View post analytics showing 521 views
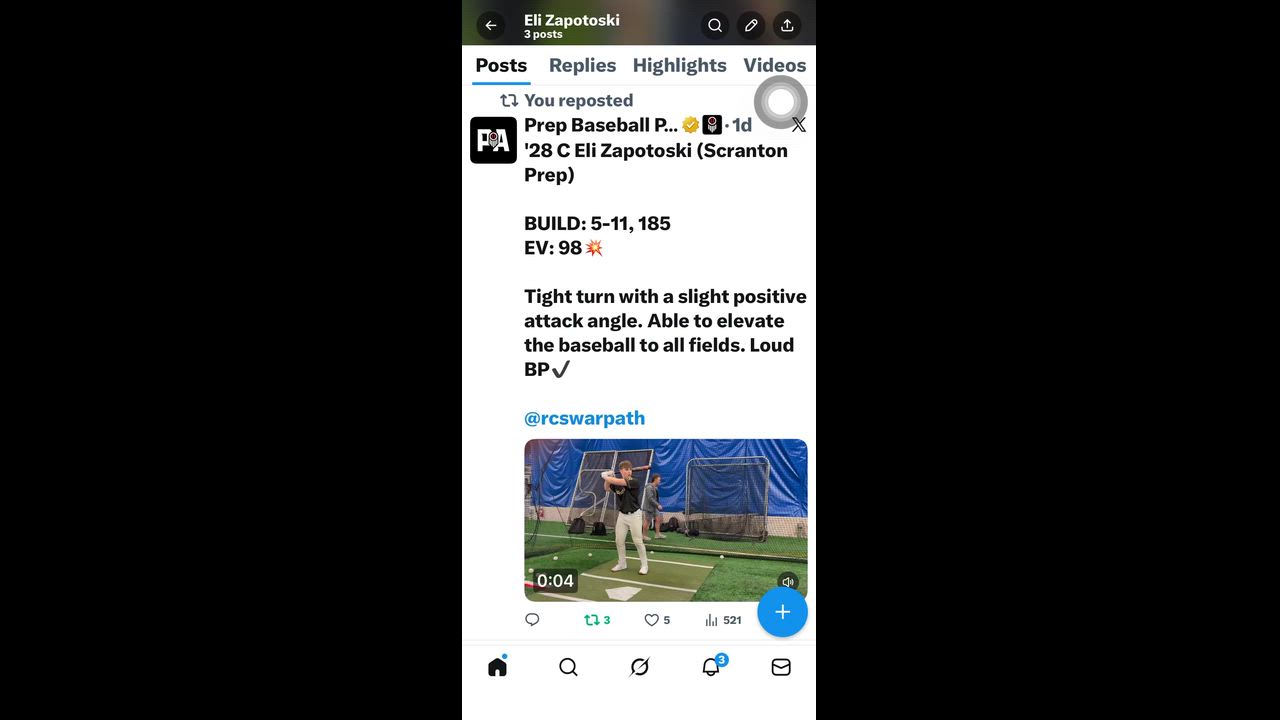 723,620
